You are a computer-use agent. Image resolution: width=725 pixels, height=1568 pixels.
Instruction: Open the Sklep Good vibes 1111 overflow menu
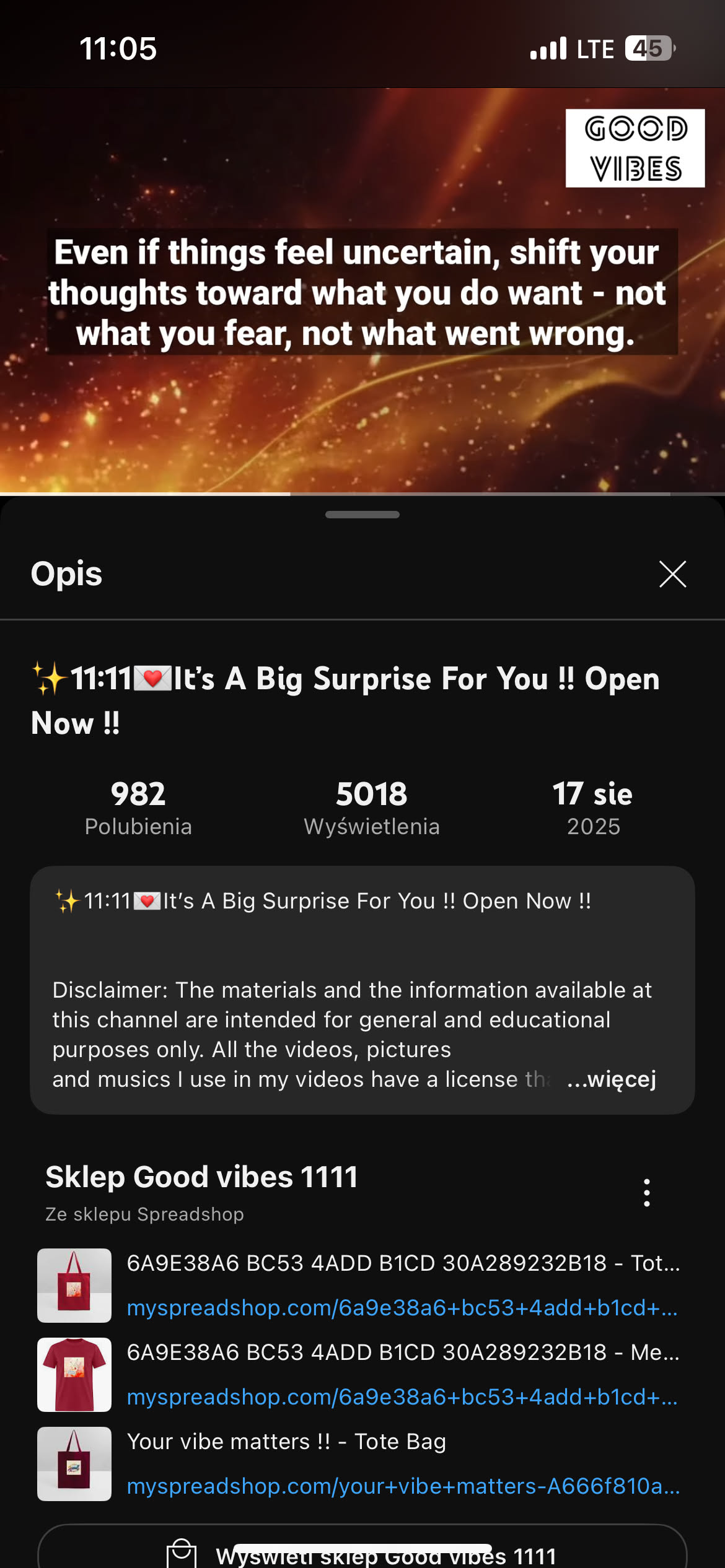click(647, 1193)
